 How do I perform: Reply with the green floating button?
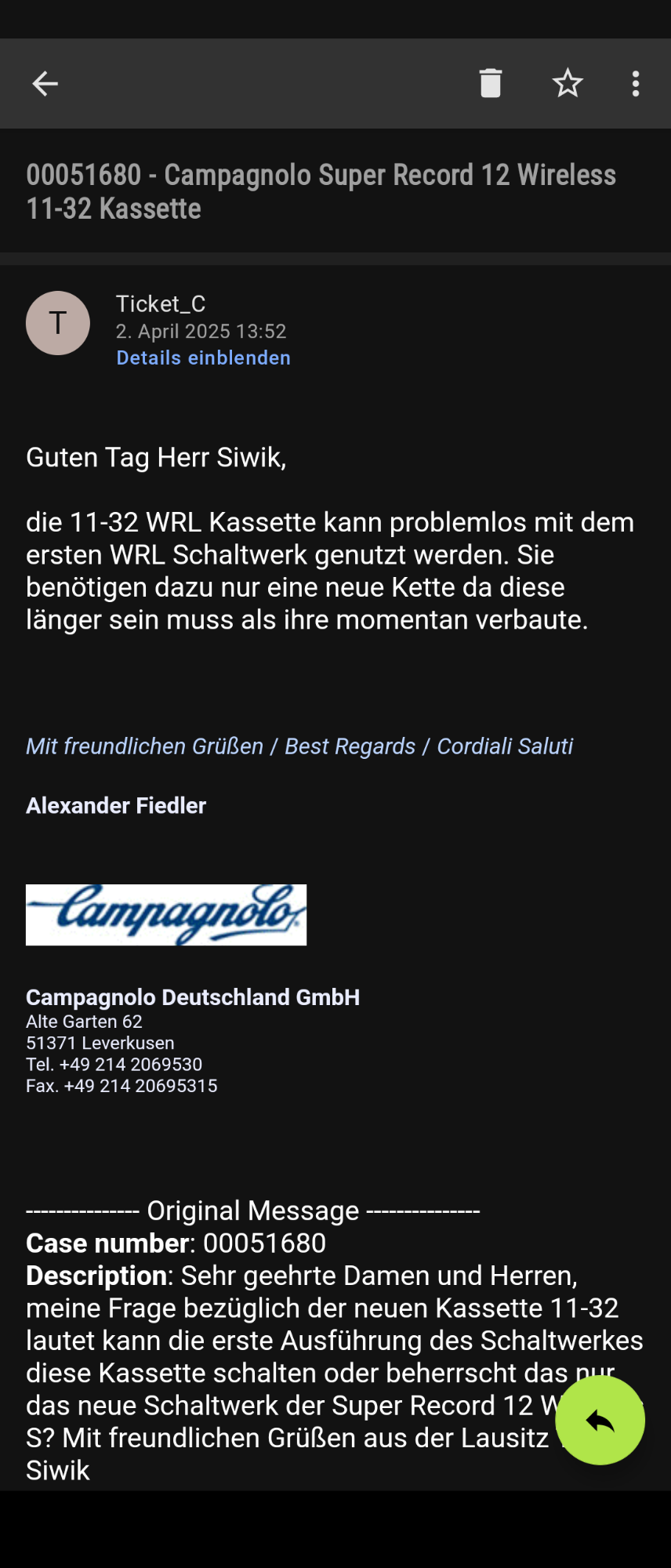tap(600, 1420)
